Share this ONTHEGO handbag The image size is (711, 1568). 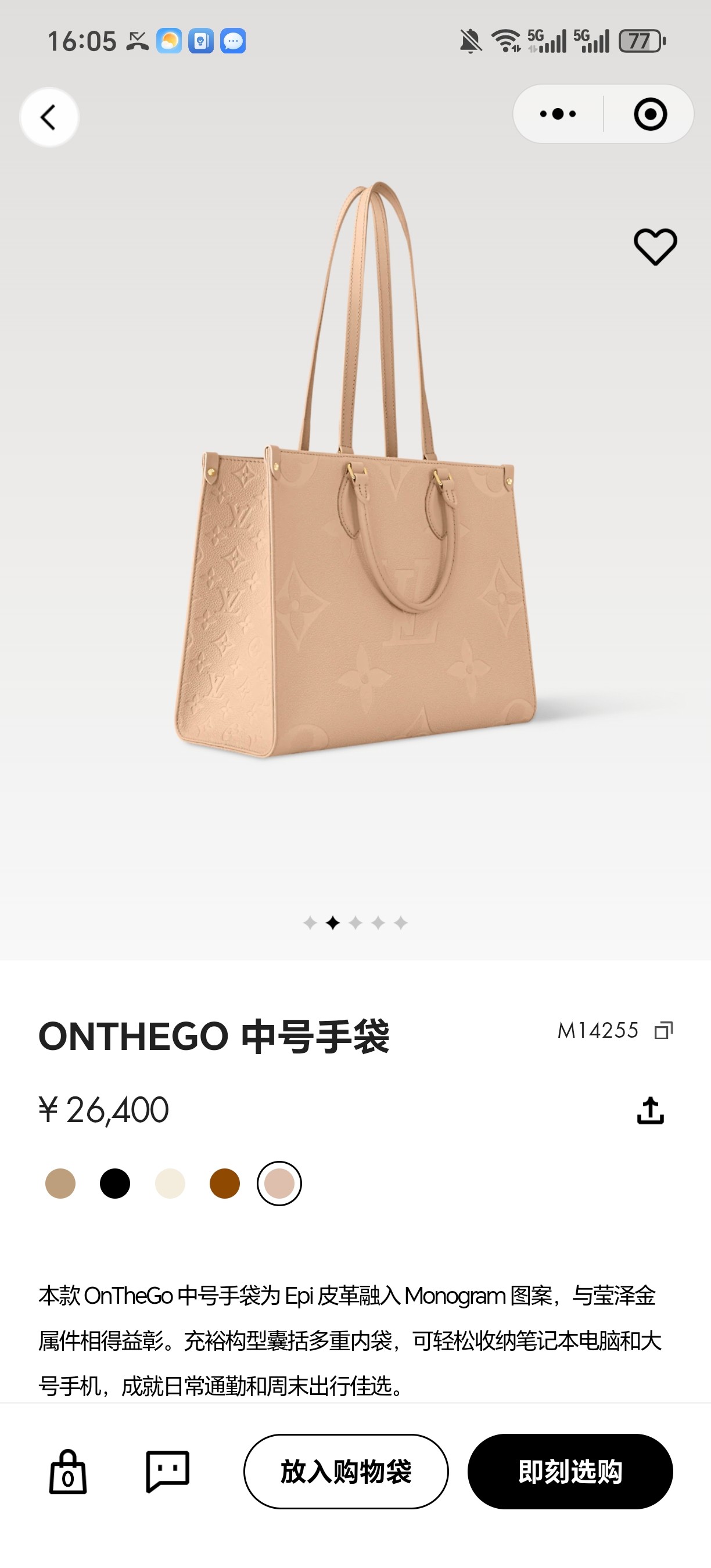[x=650, y=1110]
